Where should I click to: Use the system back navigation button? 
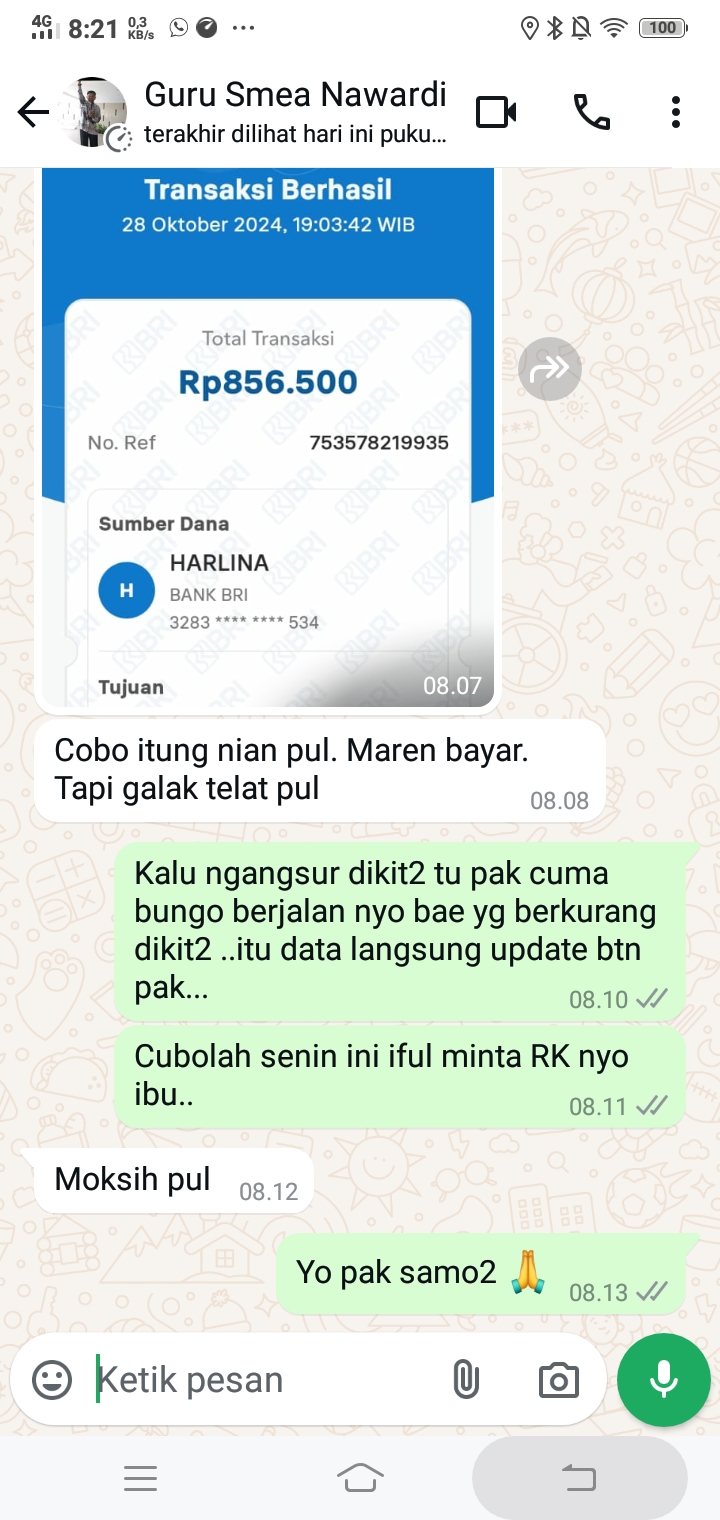click(579, 1478)
